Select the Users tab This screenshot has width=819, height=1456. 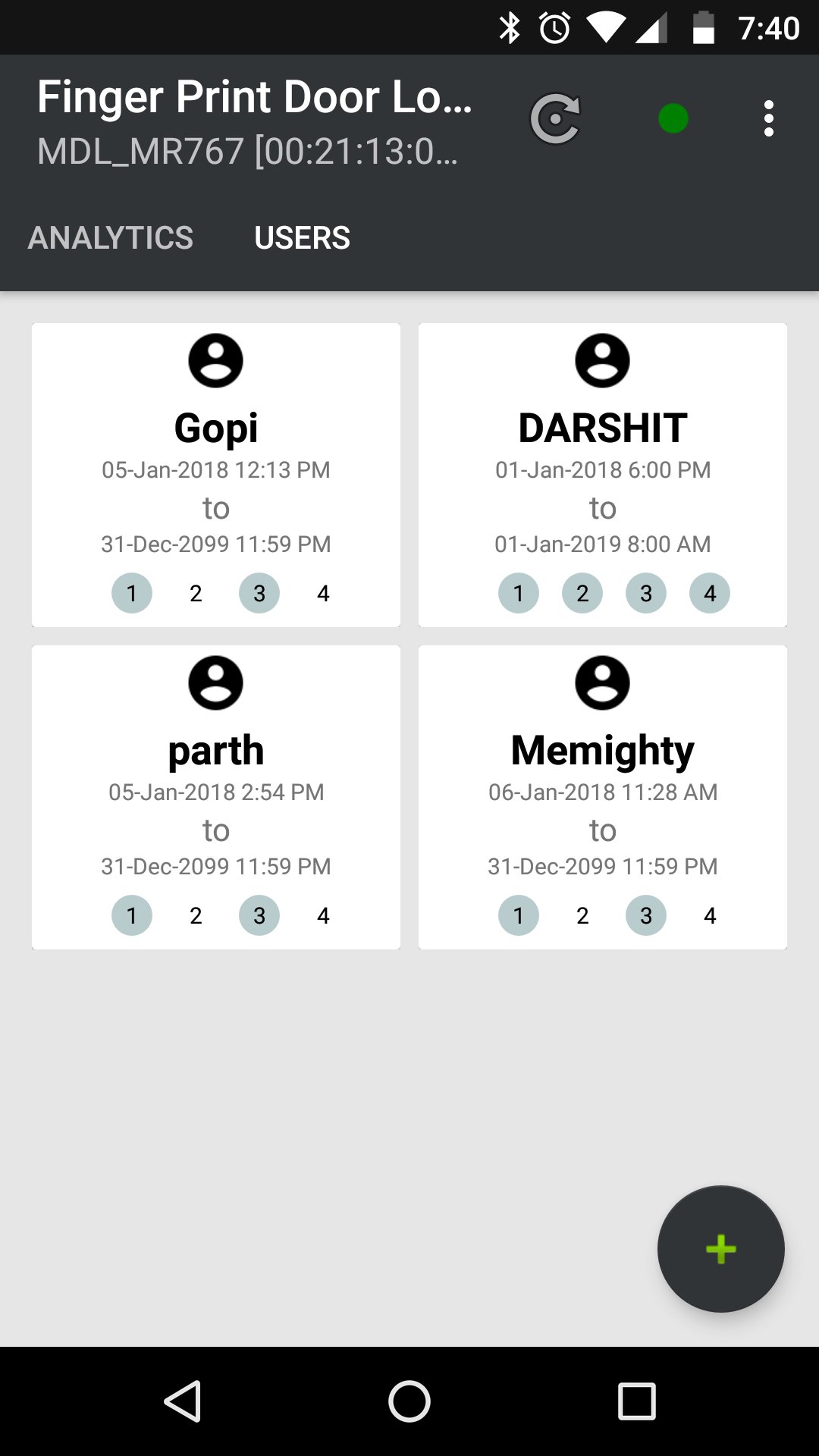point(302,237)
